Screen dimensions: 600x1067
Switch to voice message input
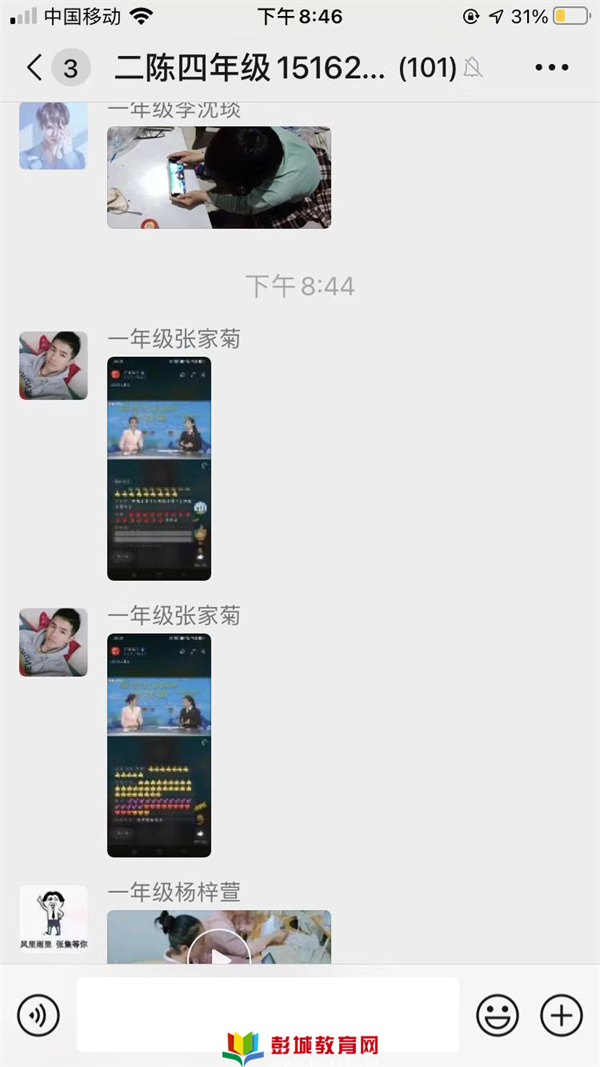[x=38, y=1015]
